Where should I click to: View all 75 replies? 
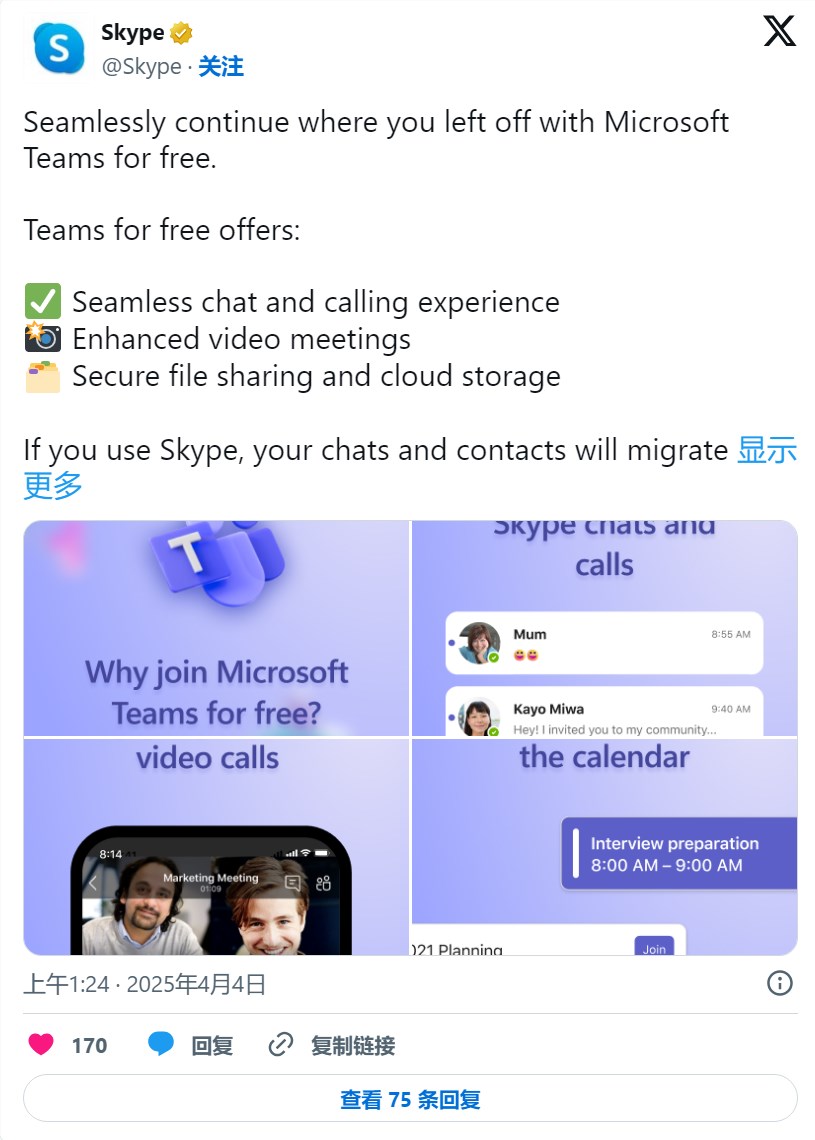(410, 1100)
